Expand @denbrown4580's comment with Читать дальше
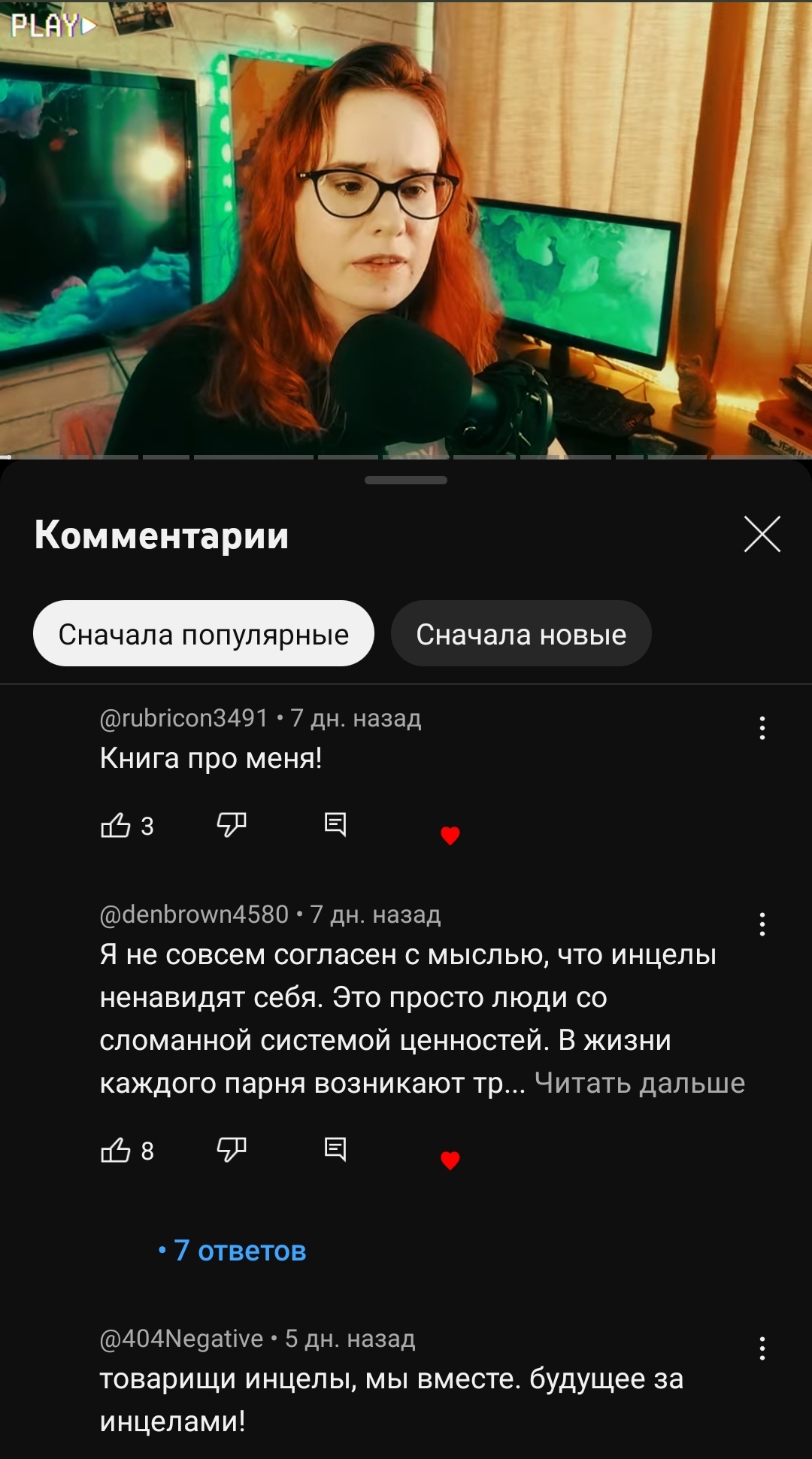 640,1083
